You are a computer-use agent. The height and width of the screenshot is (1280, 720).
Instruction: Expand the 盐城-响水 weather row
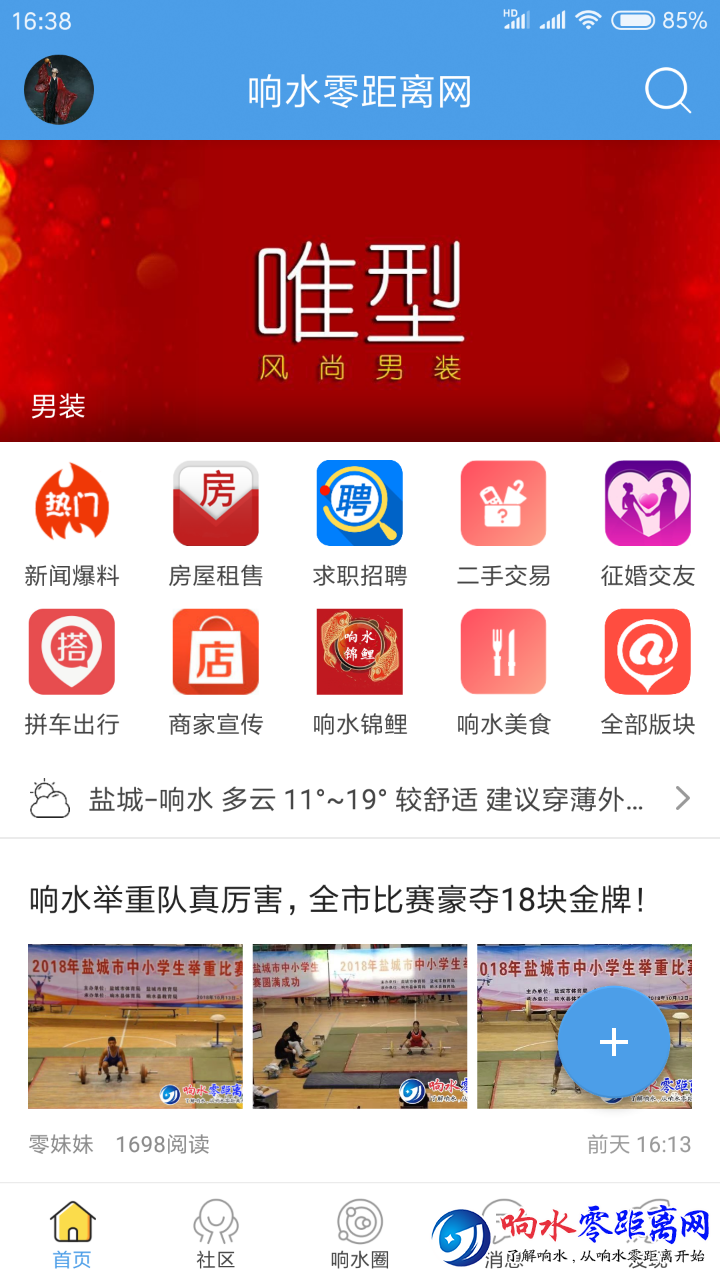(360, 799)
